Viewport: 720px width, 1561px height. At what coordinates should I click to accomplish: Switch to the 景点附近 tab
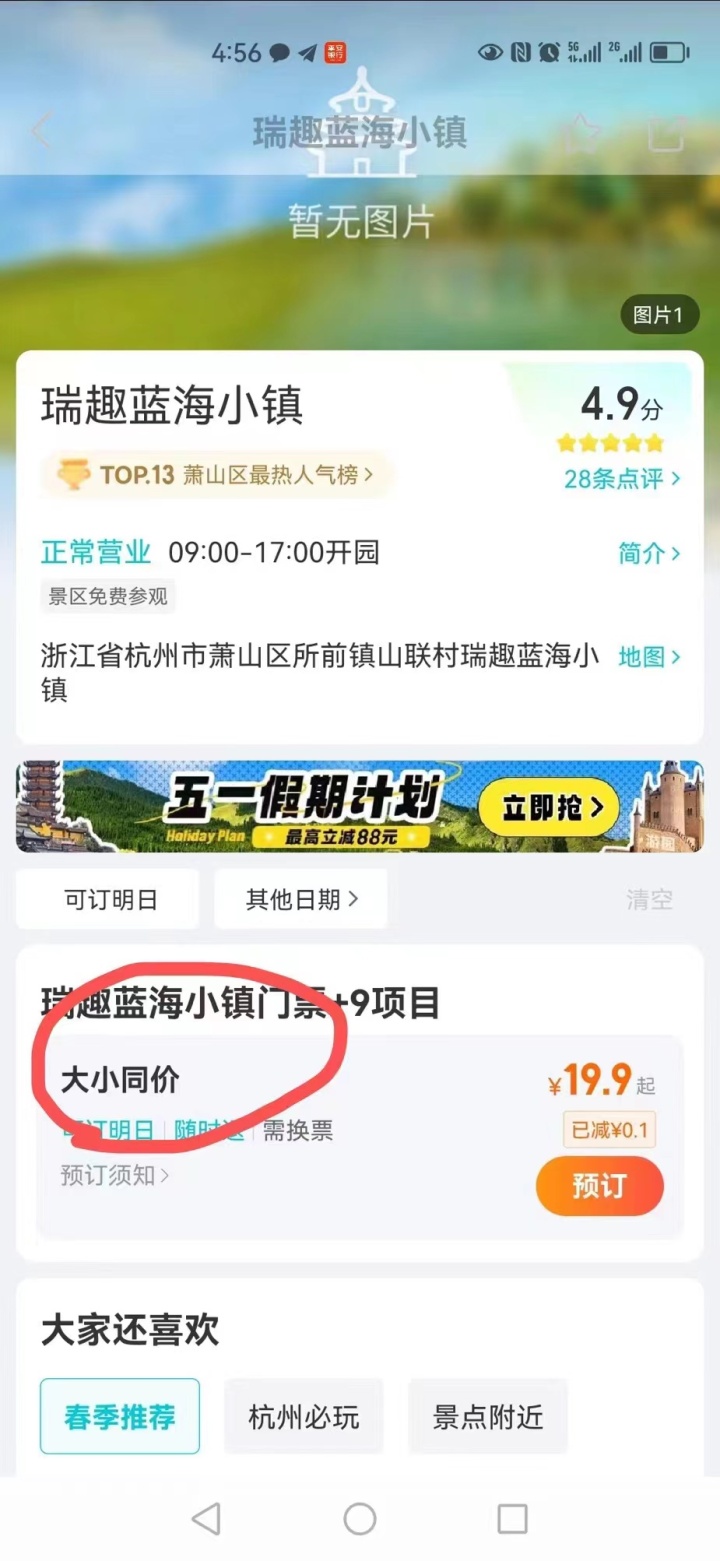tap(487, 1416)
